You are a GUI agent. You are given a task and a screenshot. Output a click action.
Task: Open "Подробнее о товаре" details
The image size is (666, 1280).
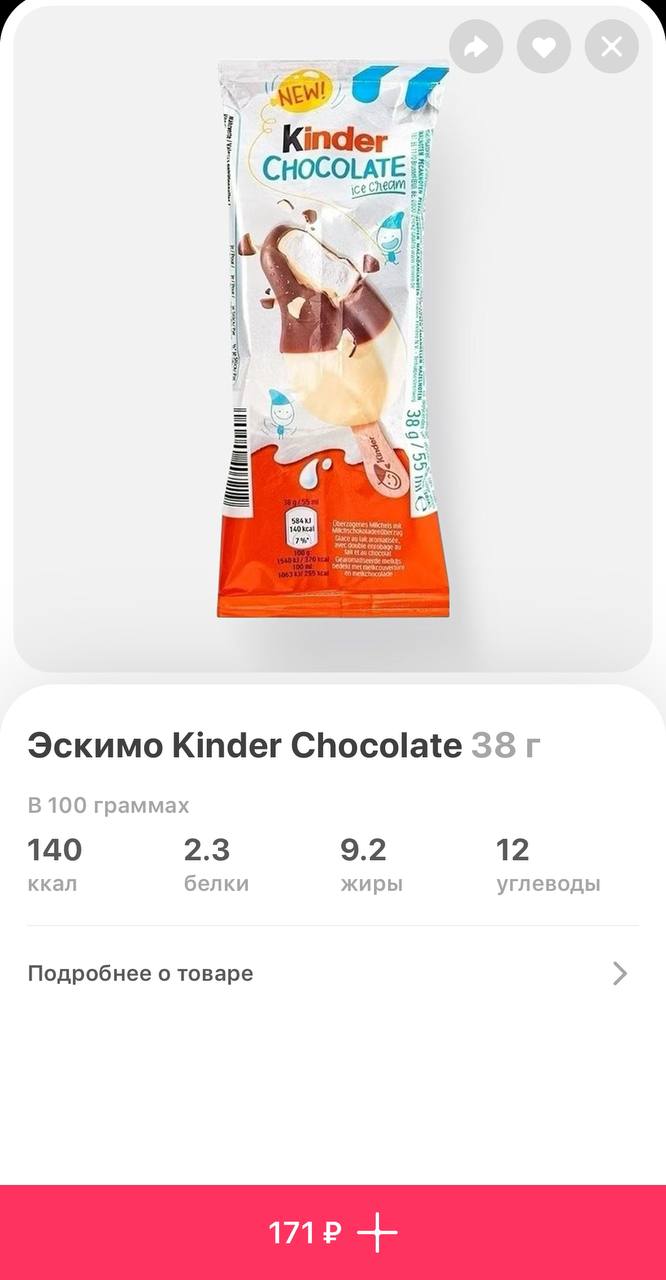(x=332, y=973)
